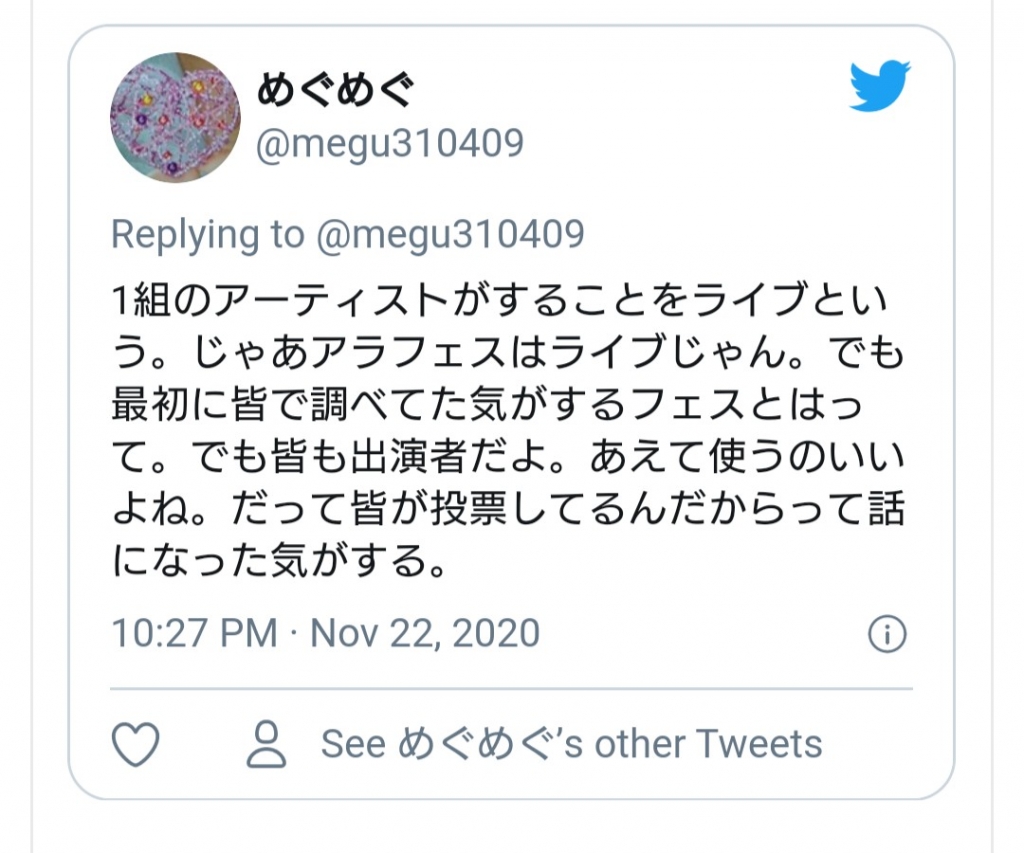1024x853 pixels.
Task: See めぐめぐ's other Tweets
Action: (x=570, y=745)
